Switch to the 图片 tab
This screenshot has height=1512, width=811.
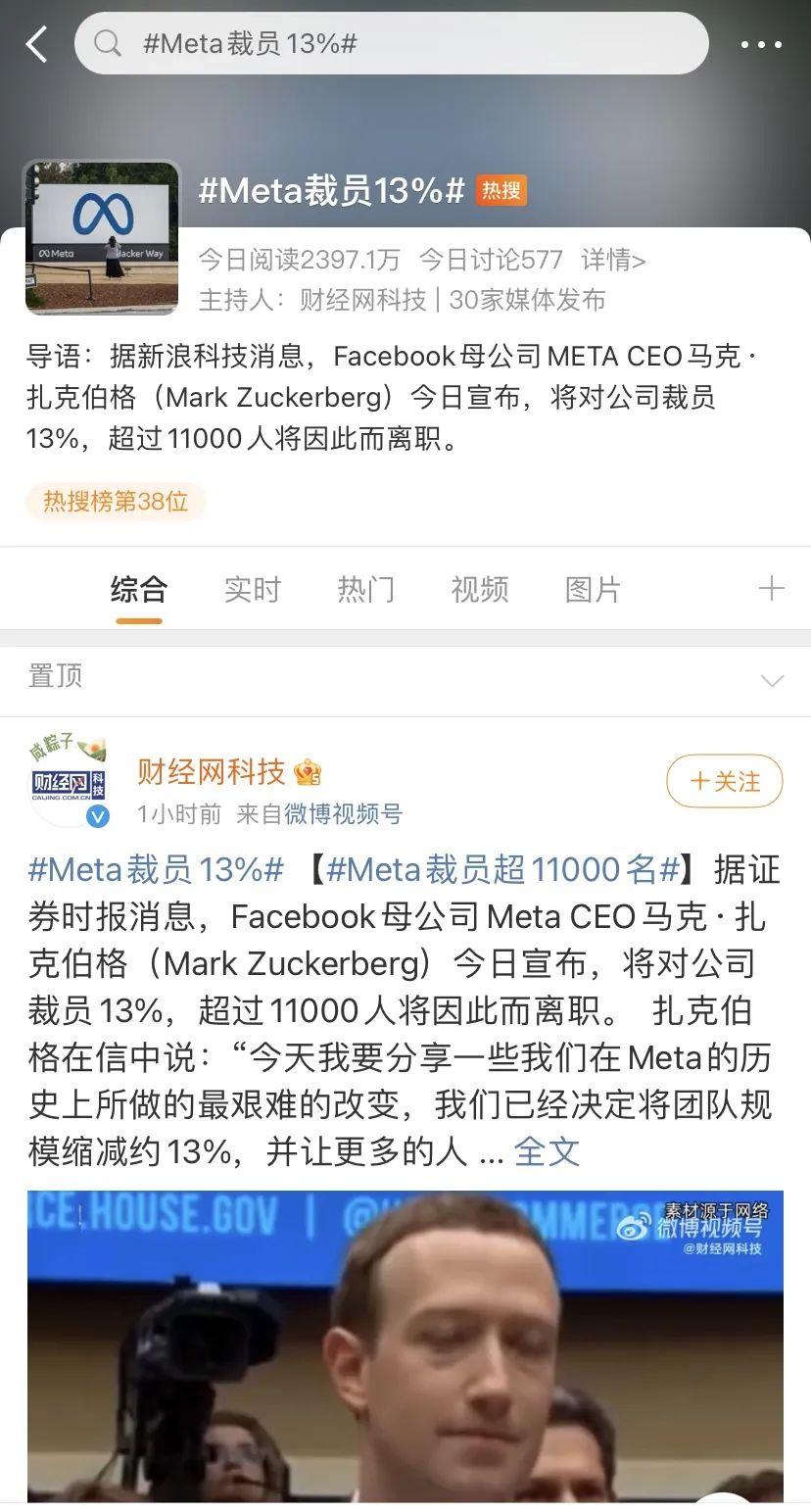[592, 588]
